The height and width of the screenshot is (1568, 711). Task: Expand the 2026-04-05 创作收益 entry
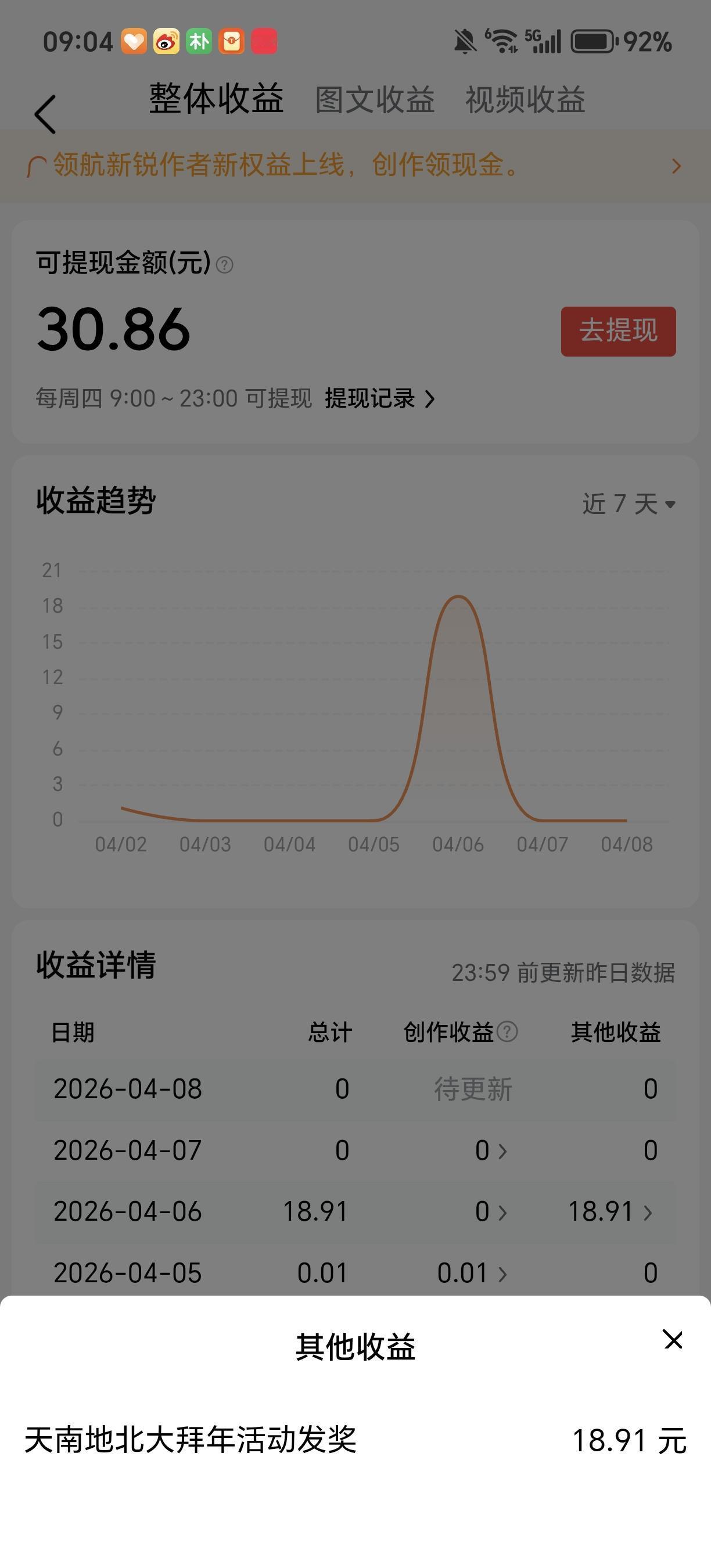coord(473,1272)
